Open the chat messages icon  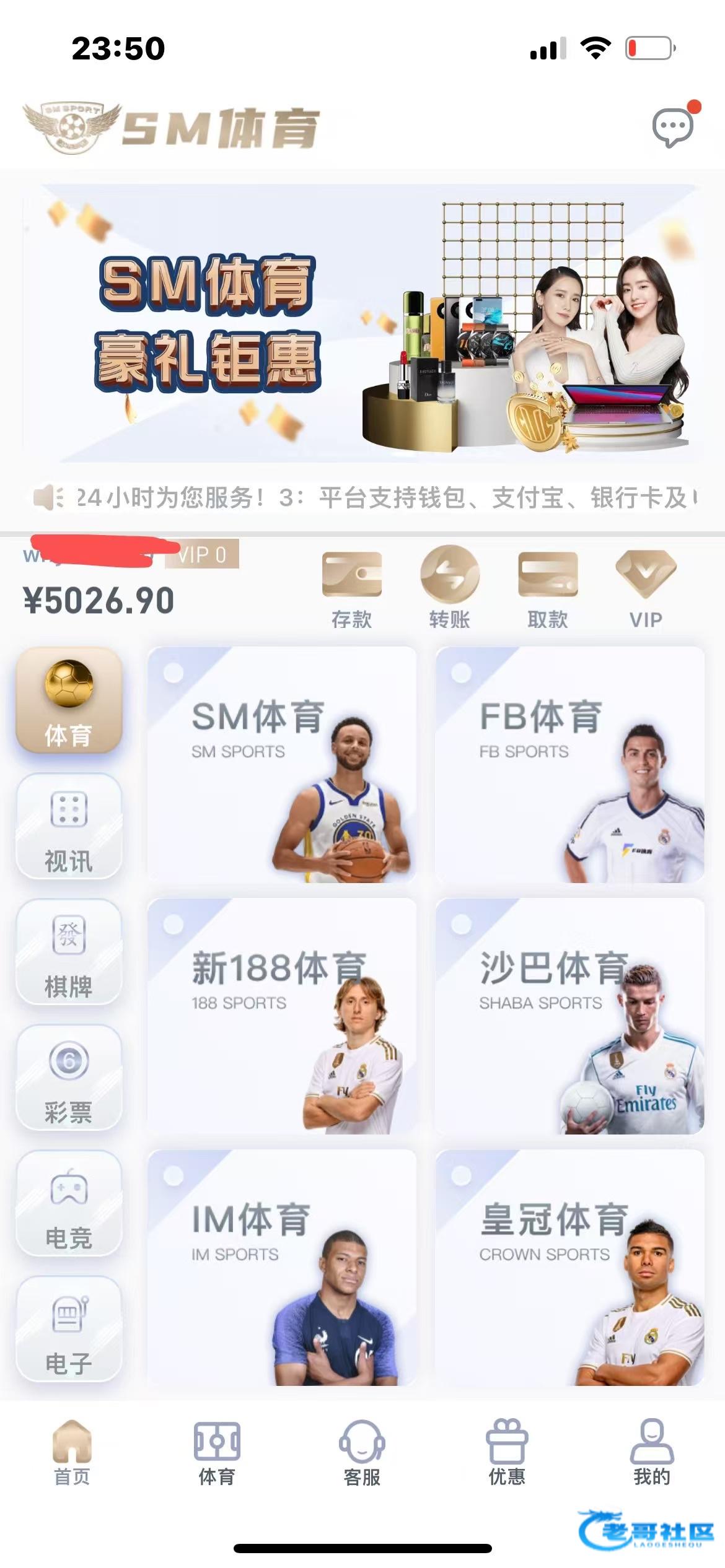click(672, 127)
